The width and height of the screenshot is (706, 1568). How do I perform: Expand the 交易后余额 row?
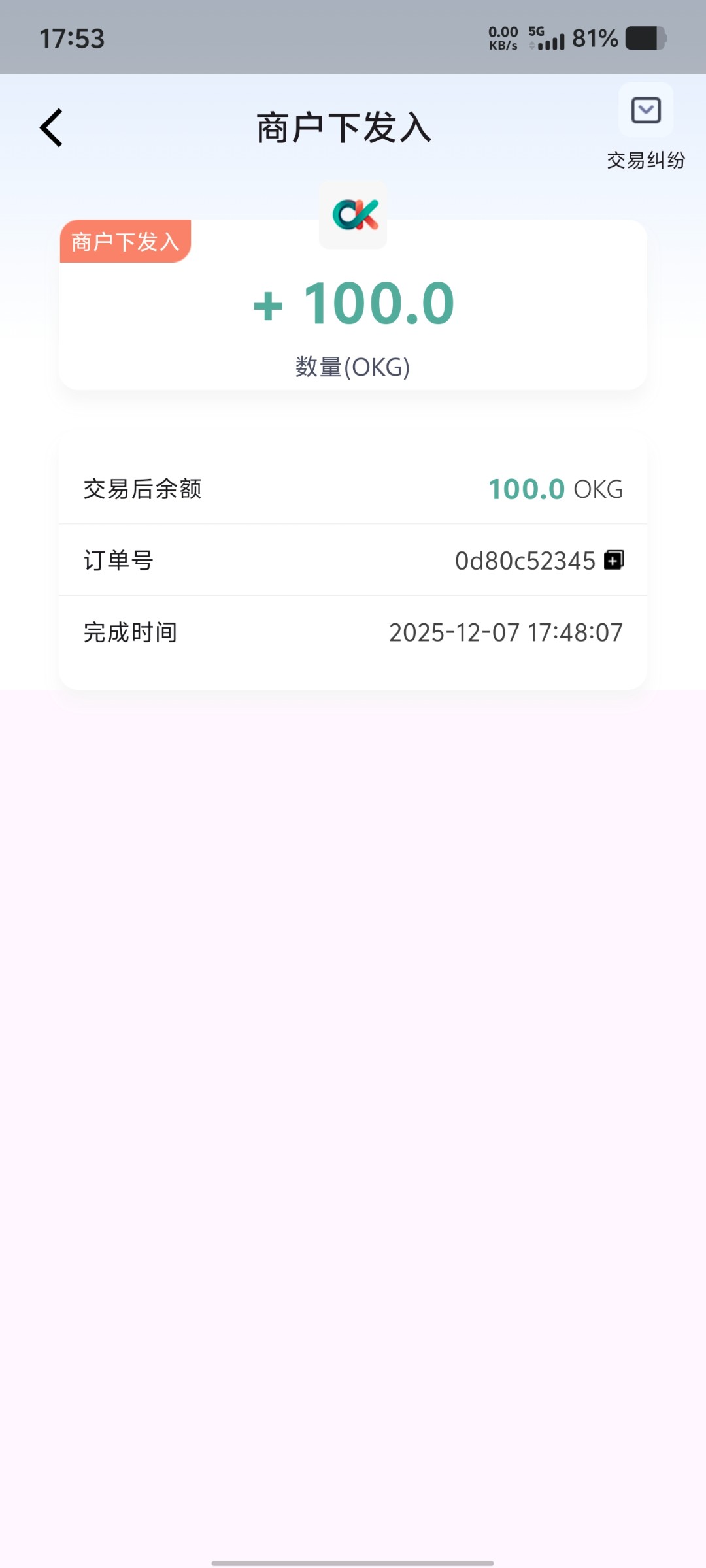[353, 488]
